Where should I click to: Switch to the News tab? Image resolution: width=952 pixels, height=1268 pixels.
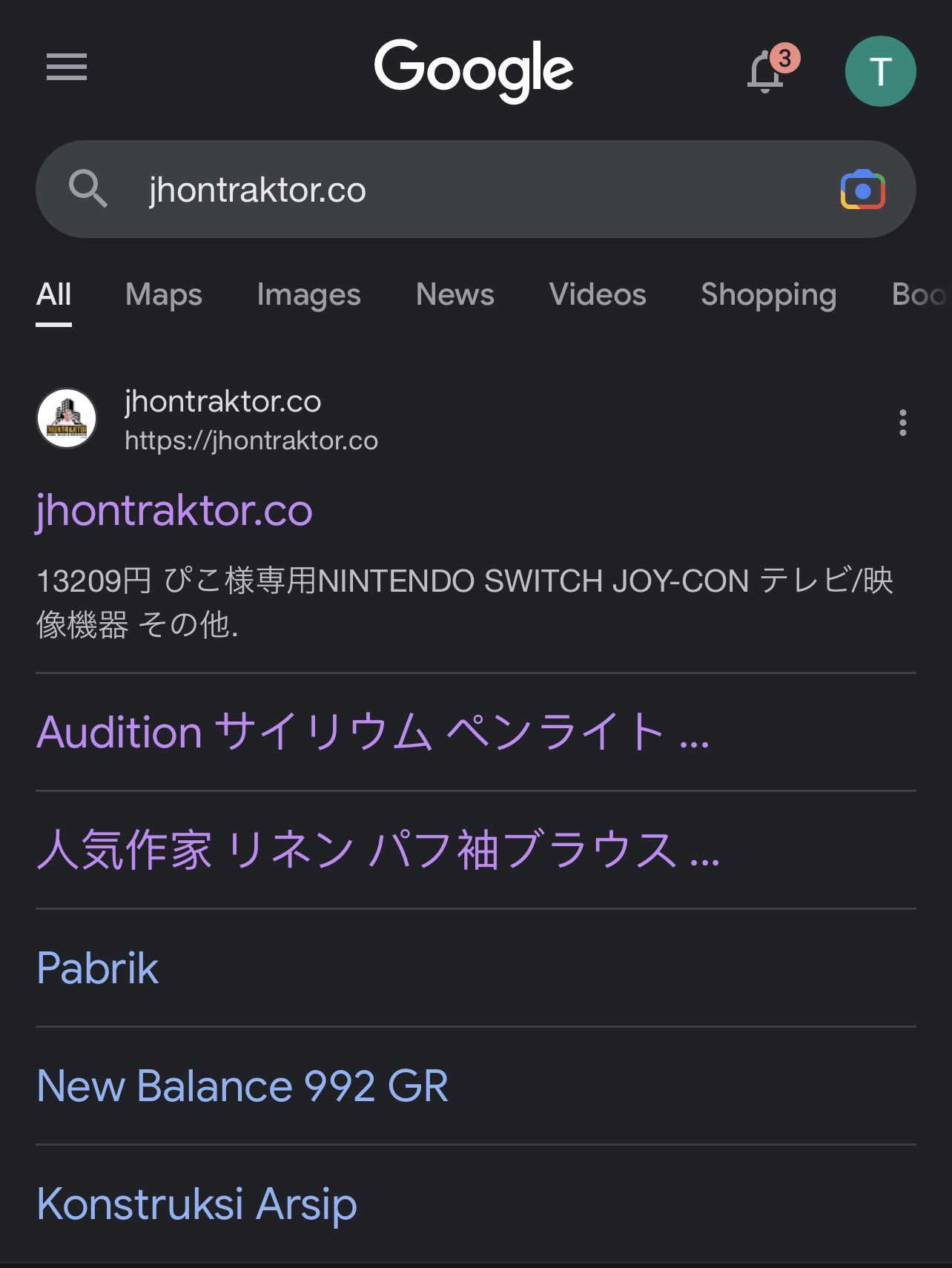click(x=455, y=295)
